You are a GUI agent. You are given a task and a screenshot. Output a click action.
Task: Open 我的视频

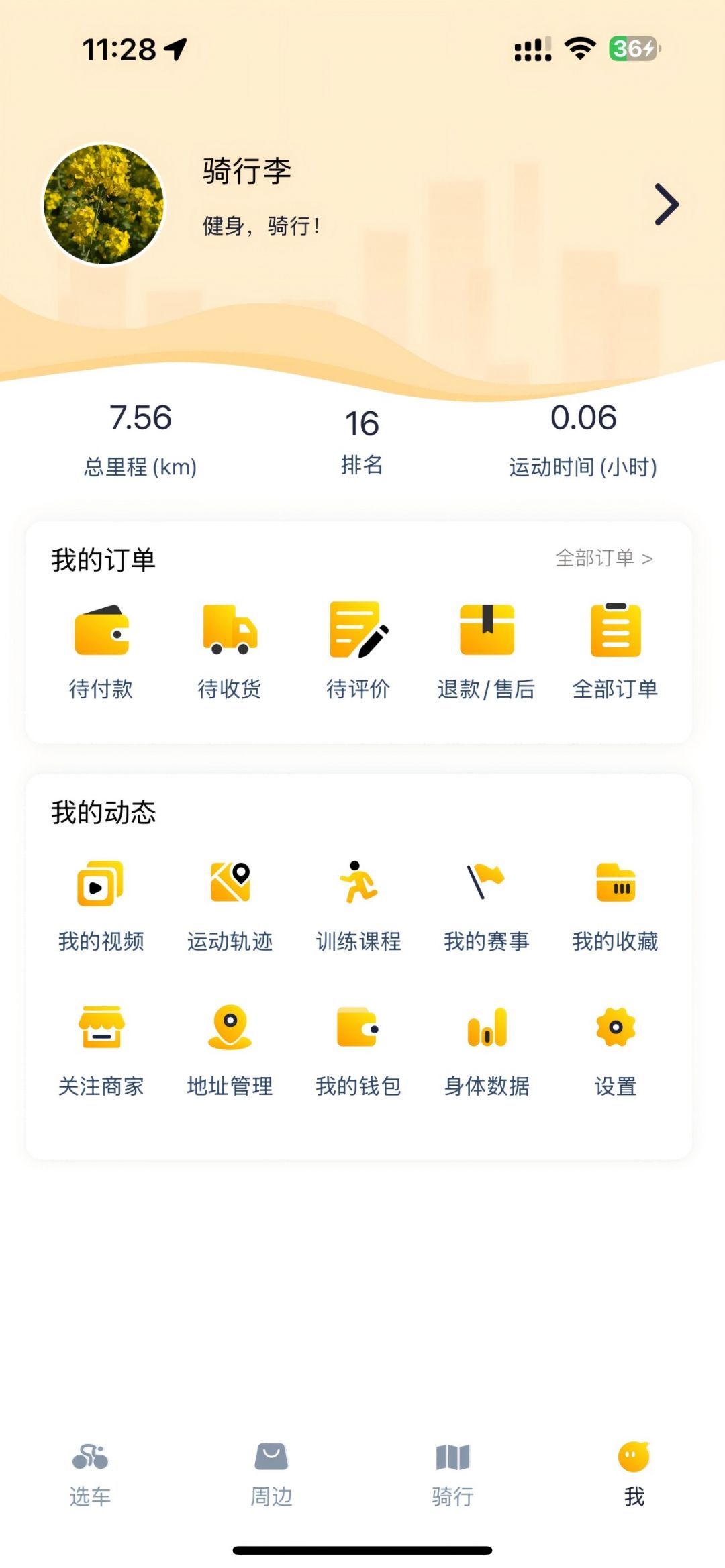[x=101, y=904]
